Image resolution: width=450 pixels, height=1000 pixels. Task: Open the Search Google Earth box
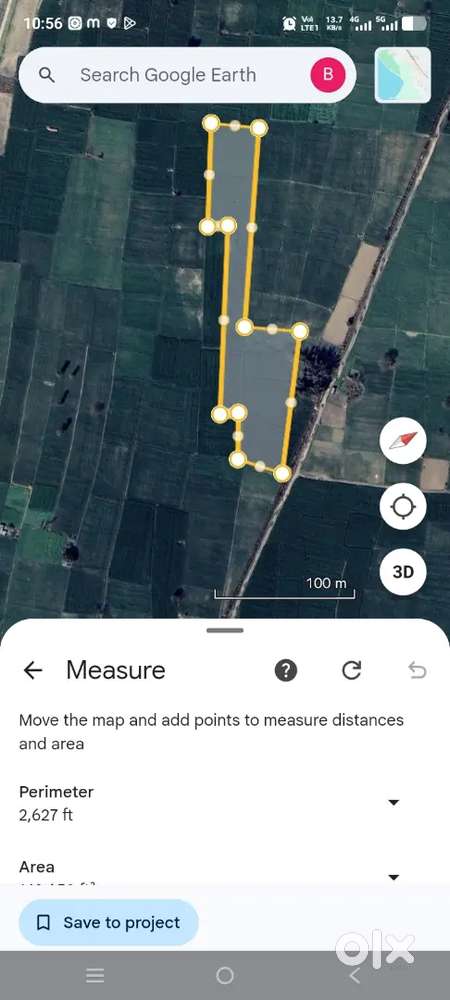(168, 75)
